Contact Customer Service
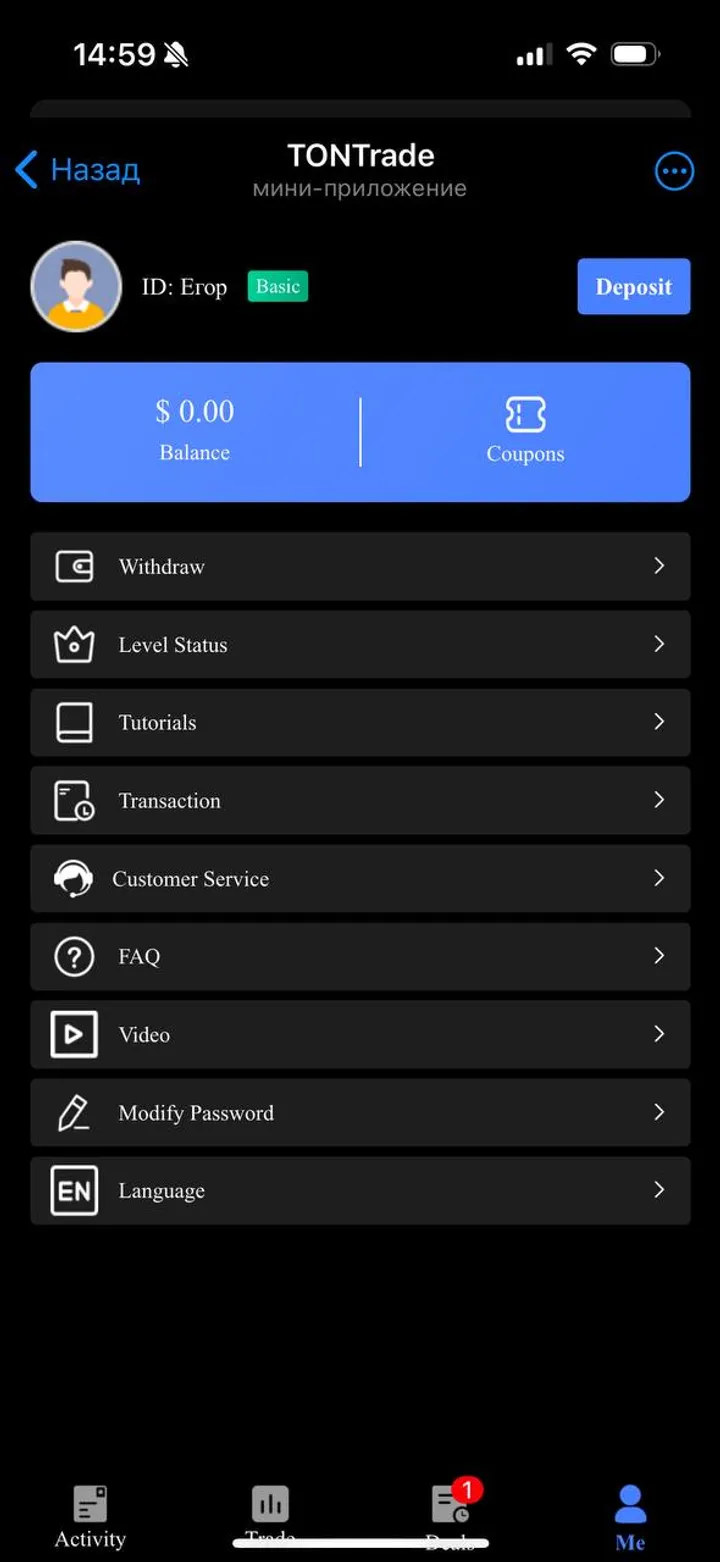The width and height of the screenshot is (720, 1562). tap(360, 878)
